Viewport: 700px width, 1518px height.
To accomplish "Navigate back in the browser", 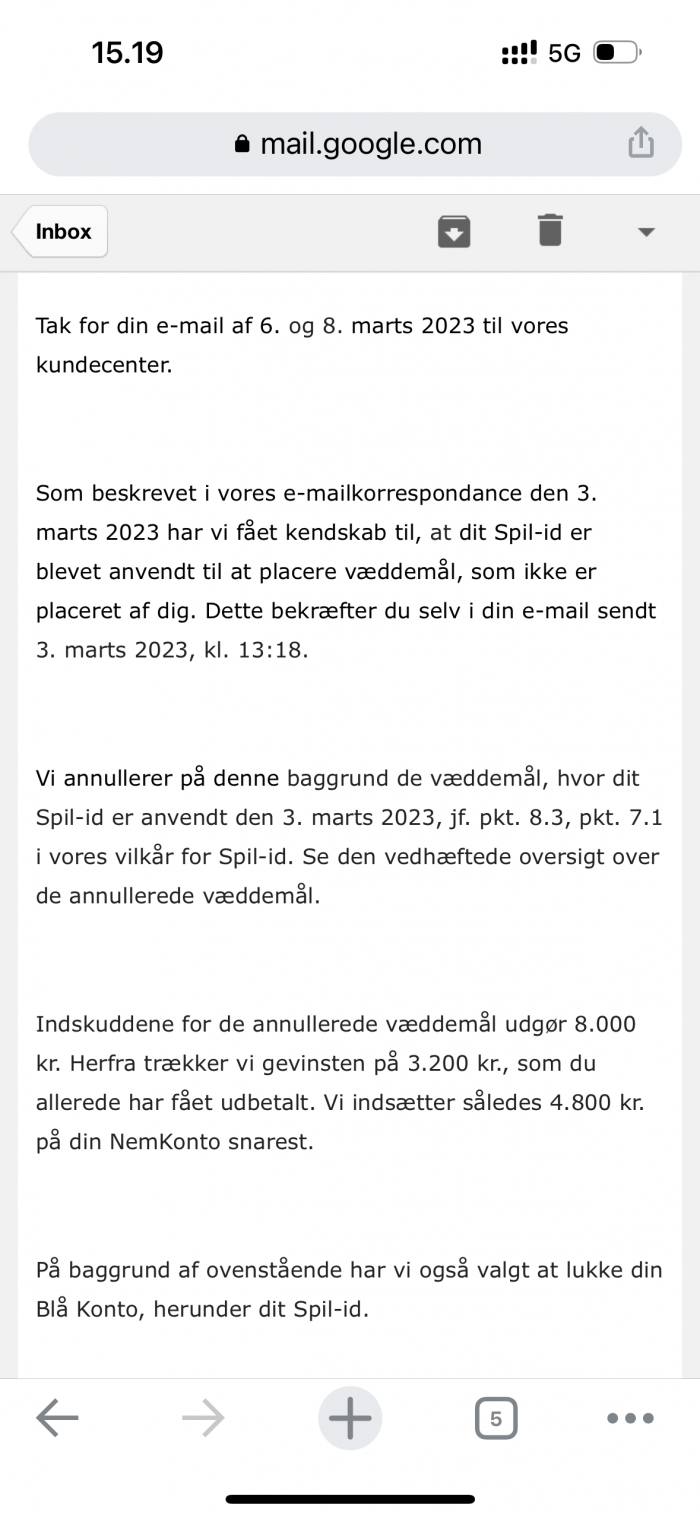I will (57, 1417).
